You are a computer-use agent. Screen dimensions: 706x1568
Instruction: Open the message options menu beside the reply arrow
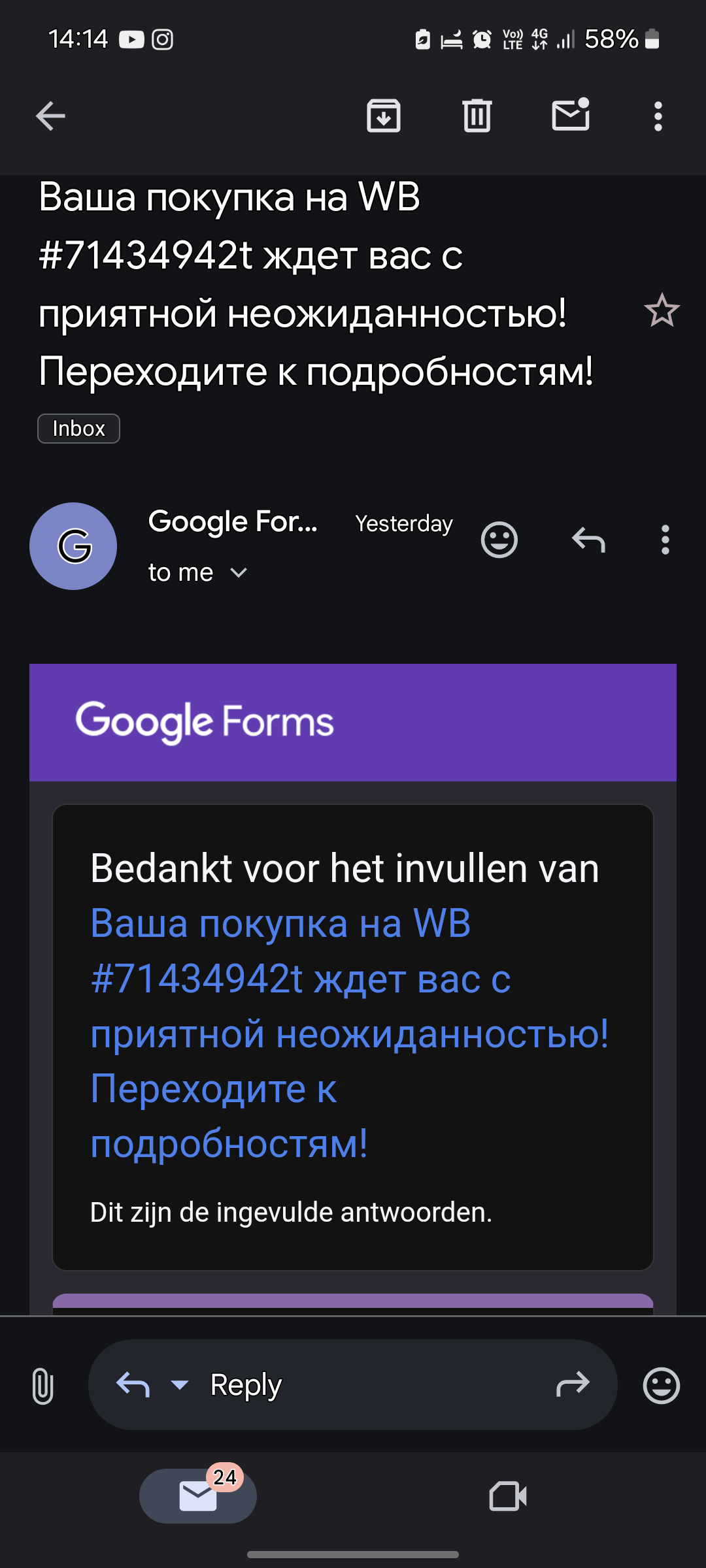(x=665, y=540)
